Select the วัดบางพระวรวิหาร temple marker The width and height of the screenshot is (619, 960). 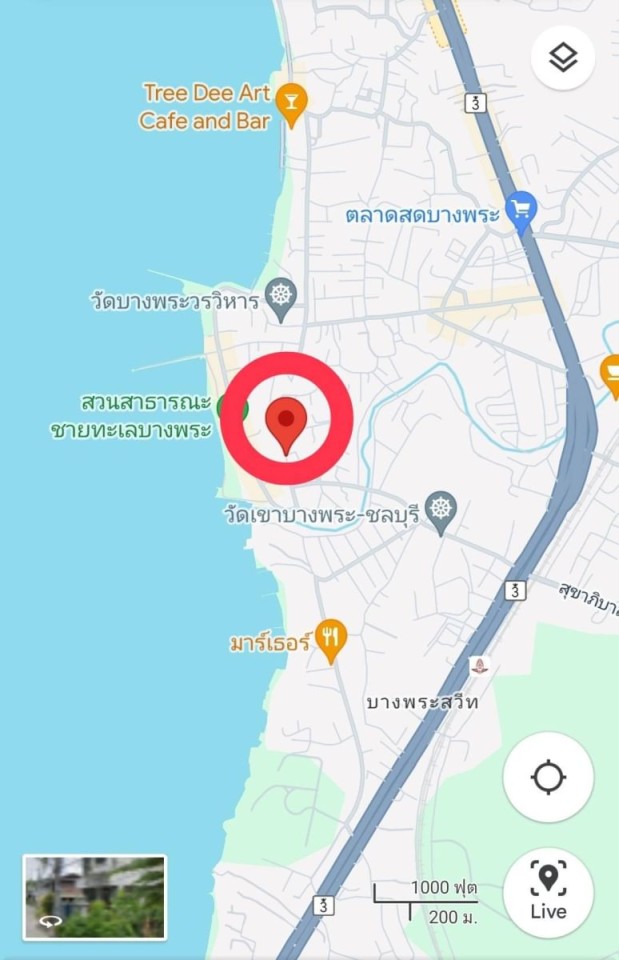coord(283,298)
